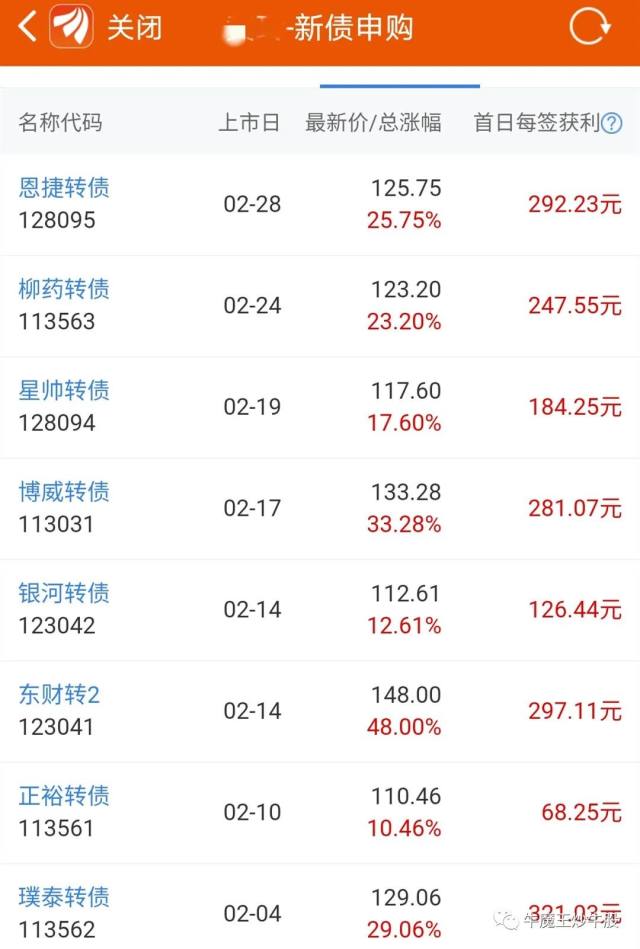The width and height of the screenshot is (640, 949).
Task: Tap 关闭 to close the page
Action: click(x=134, y=27)
